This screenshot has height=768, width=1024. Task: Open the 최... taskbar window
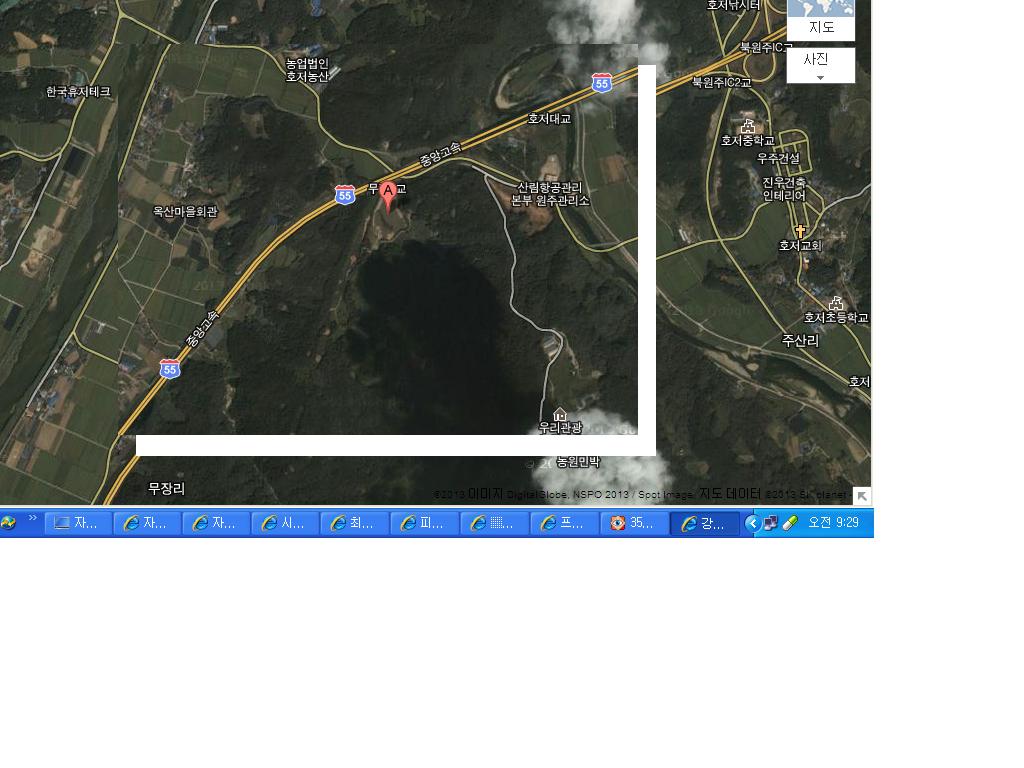354,523
